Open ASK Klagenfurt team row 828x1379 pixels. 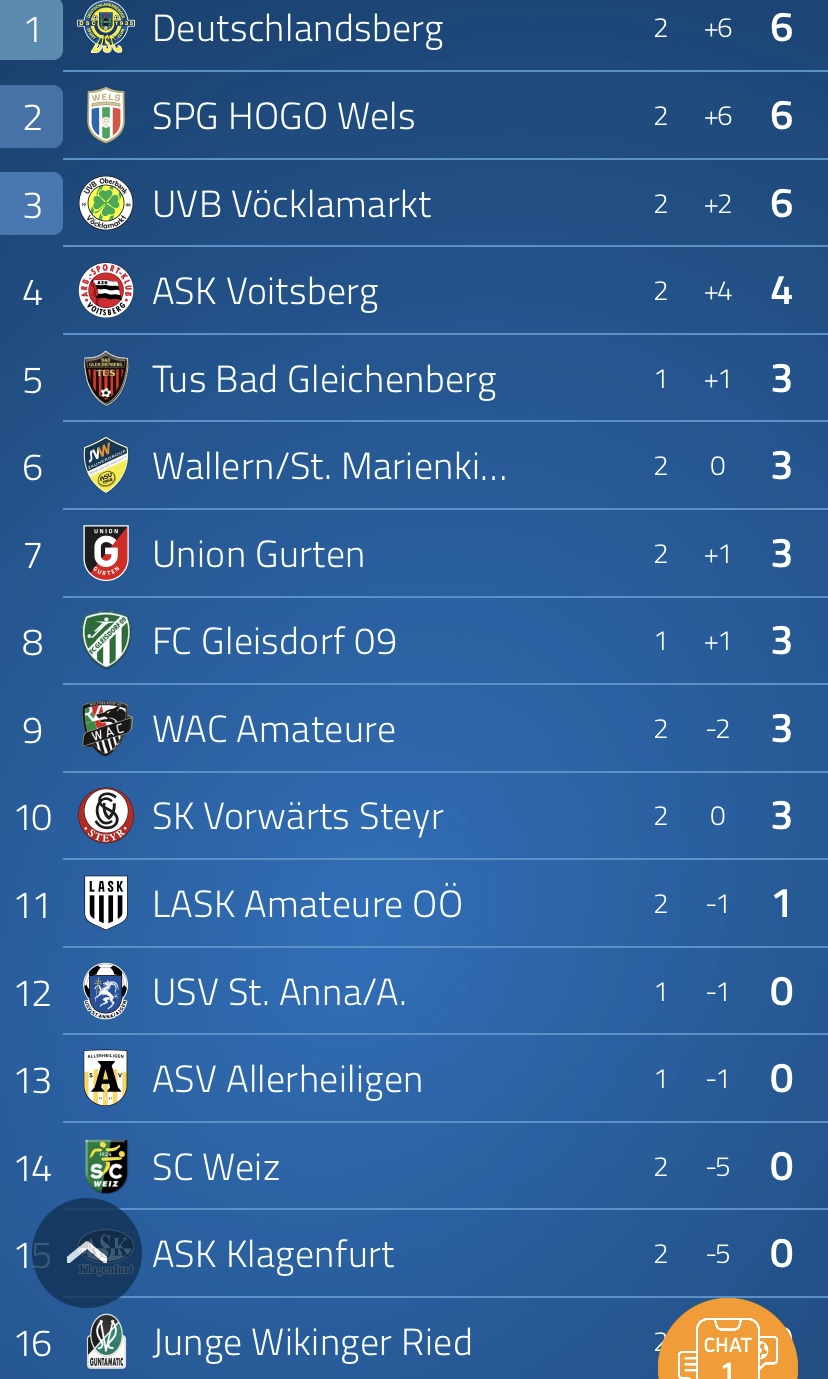(414, 1254)
